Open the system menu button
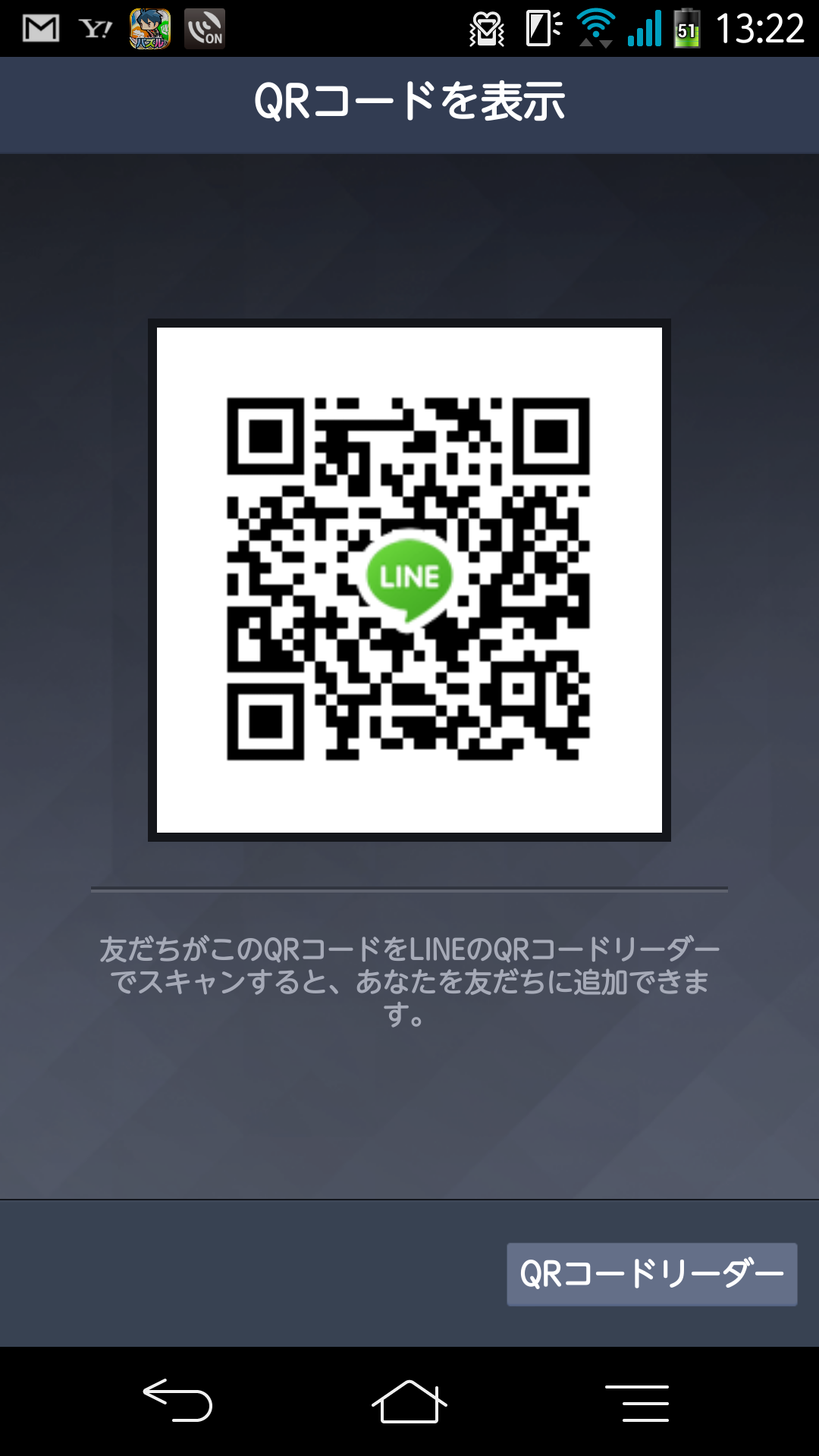 [x=637, y=1403]
